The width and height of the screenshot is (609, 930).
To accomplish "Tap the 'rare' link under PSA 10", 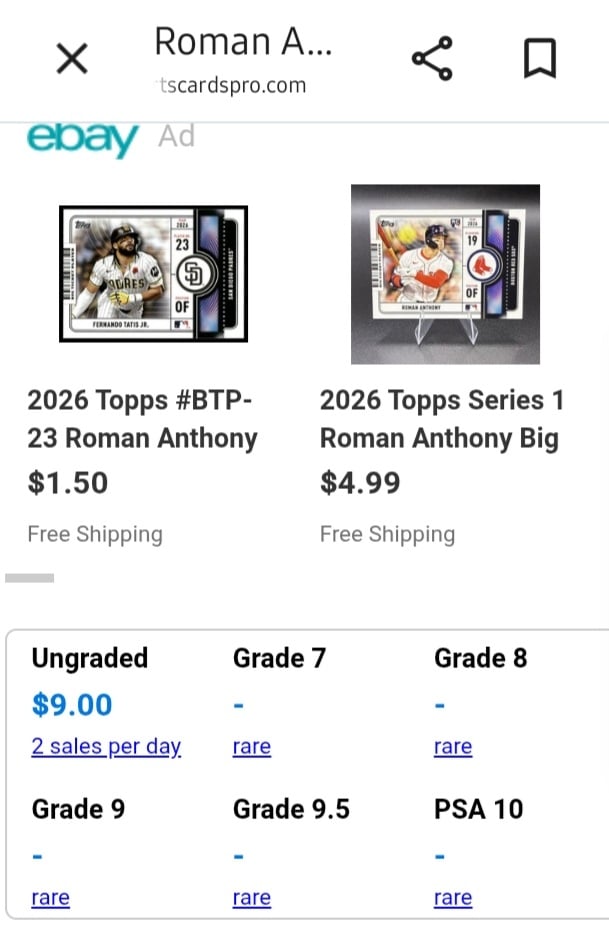I will [x=453, y=897].
